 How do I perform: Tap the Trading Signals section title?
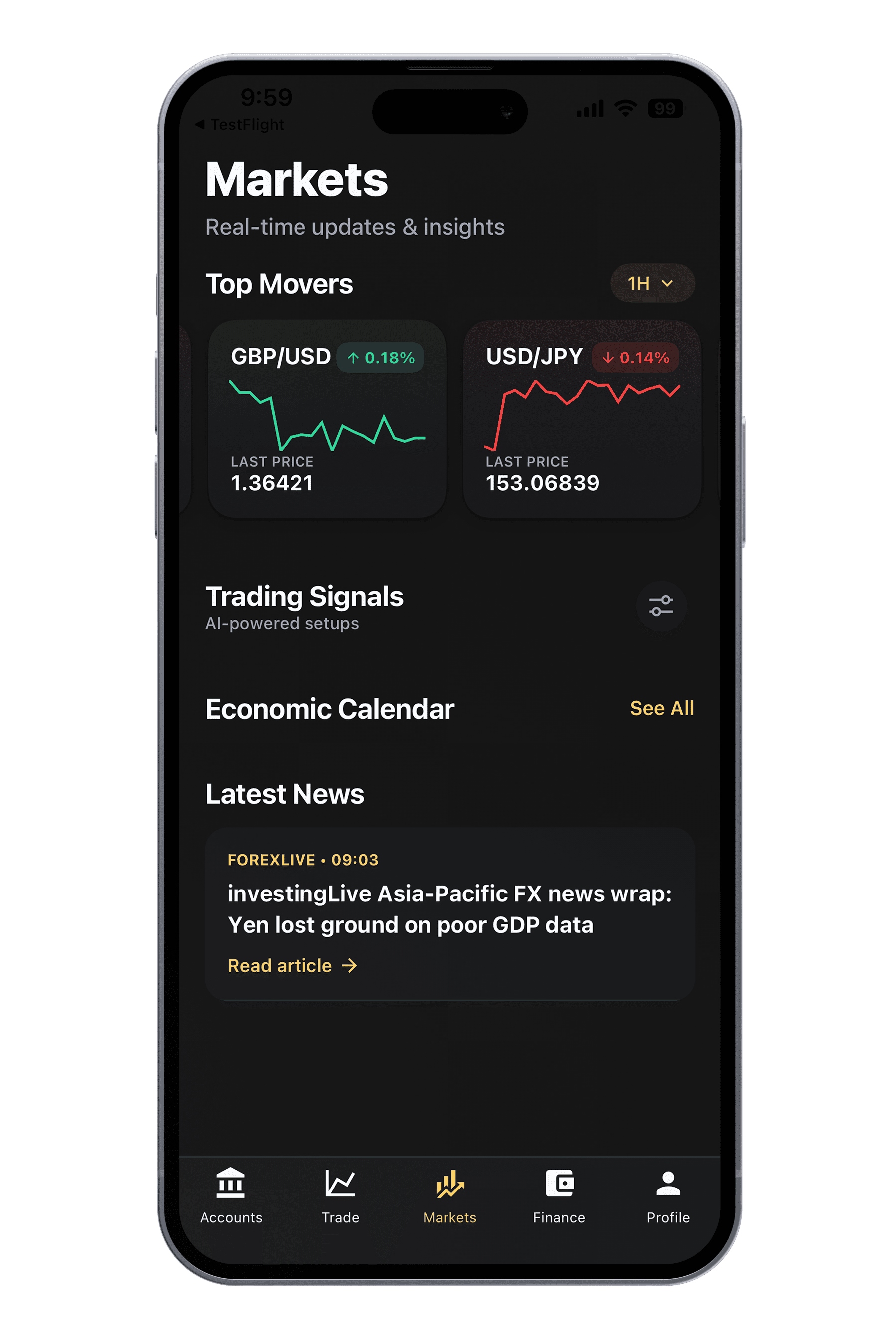[304, 596]
